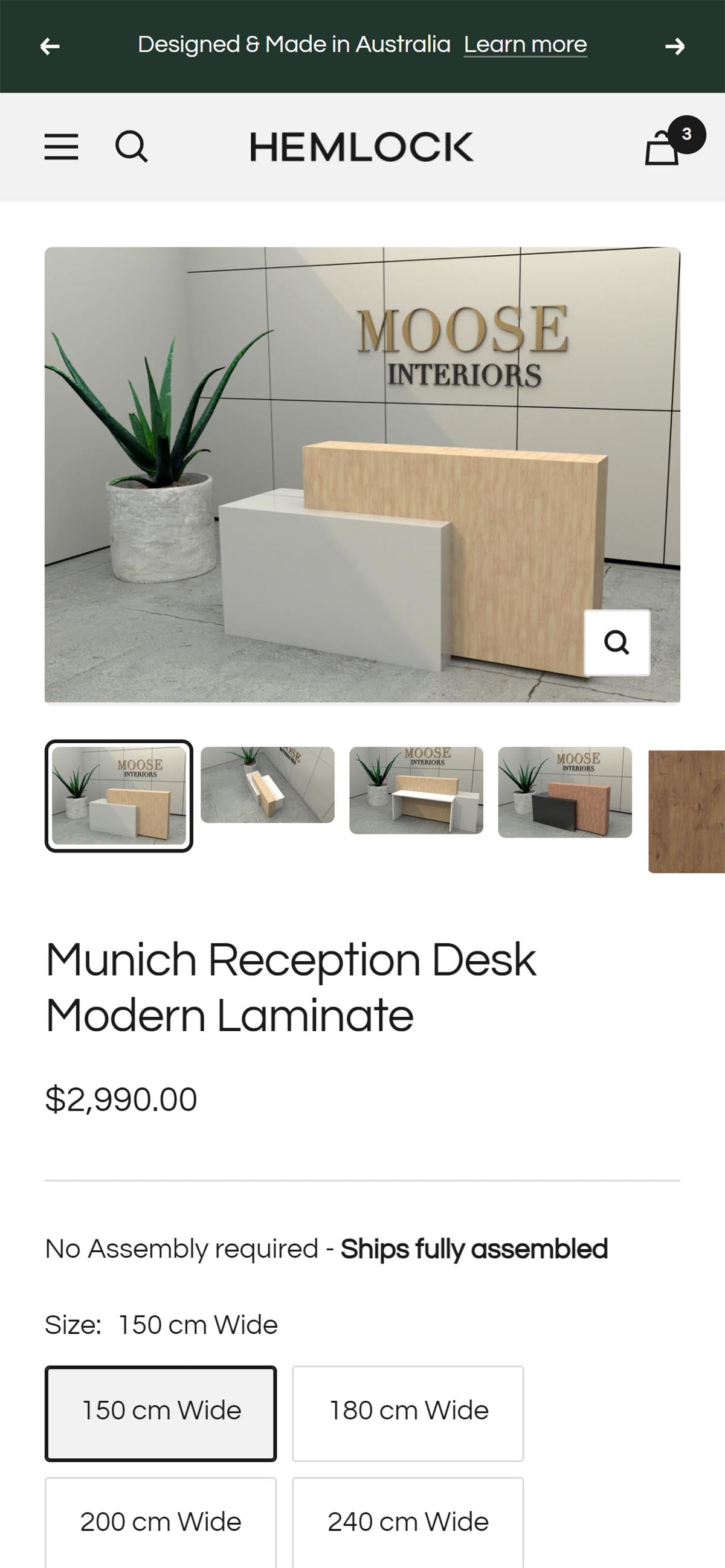The width and height of the screenshot is (725, 1568).
Task: Select the first highlighted desk thumbnail
Action: [119, 796]
